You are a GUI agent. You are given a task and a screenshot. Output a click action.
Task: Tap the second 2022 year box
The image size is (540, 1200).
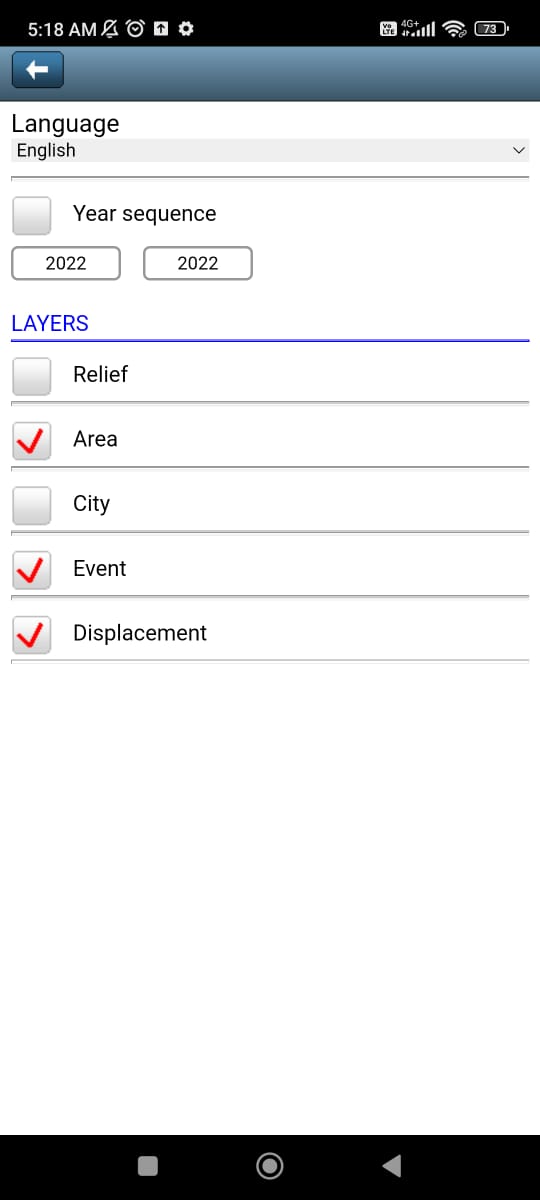pos(198,263)
